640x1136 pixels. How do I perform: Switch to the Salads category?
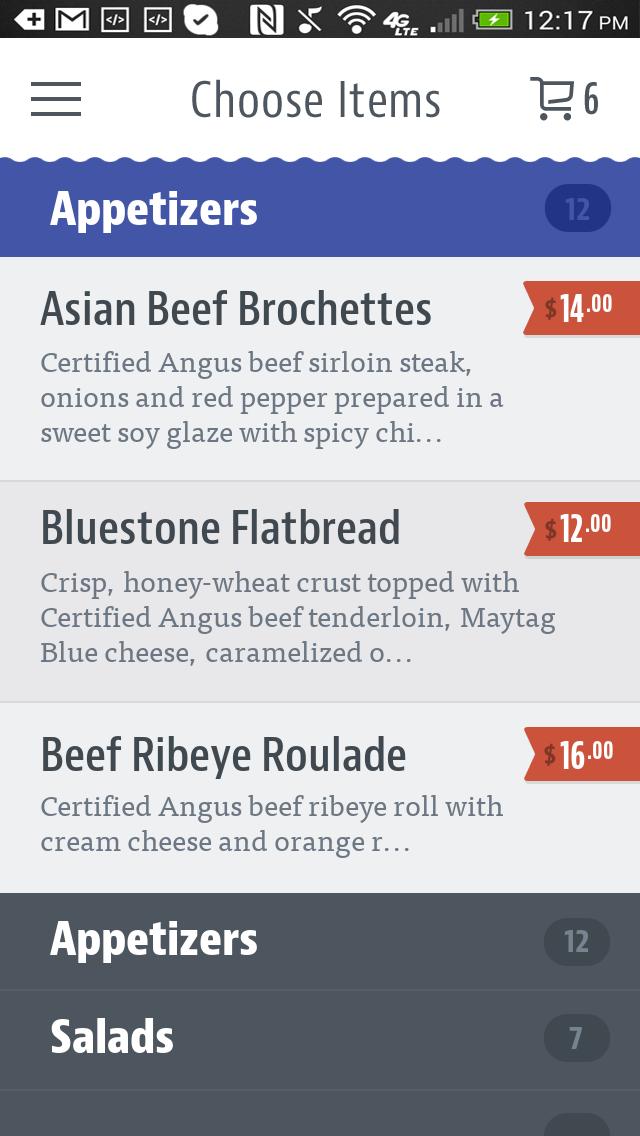coord(320,1038)
